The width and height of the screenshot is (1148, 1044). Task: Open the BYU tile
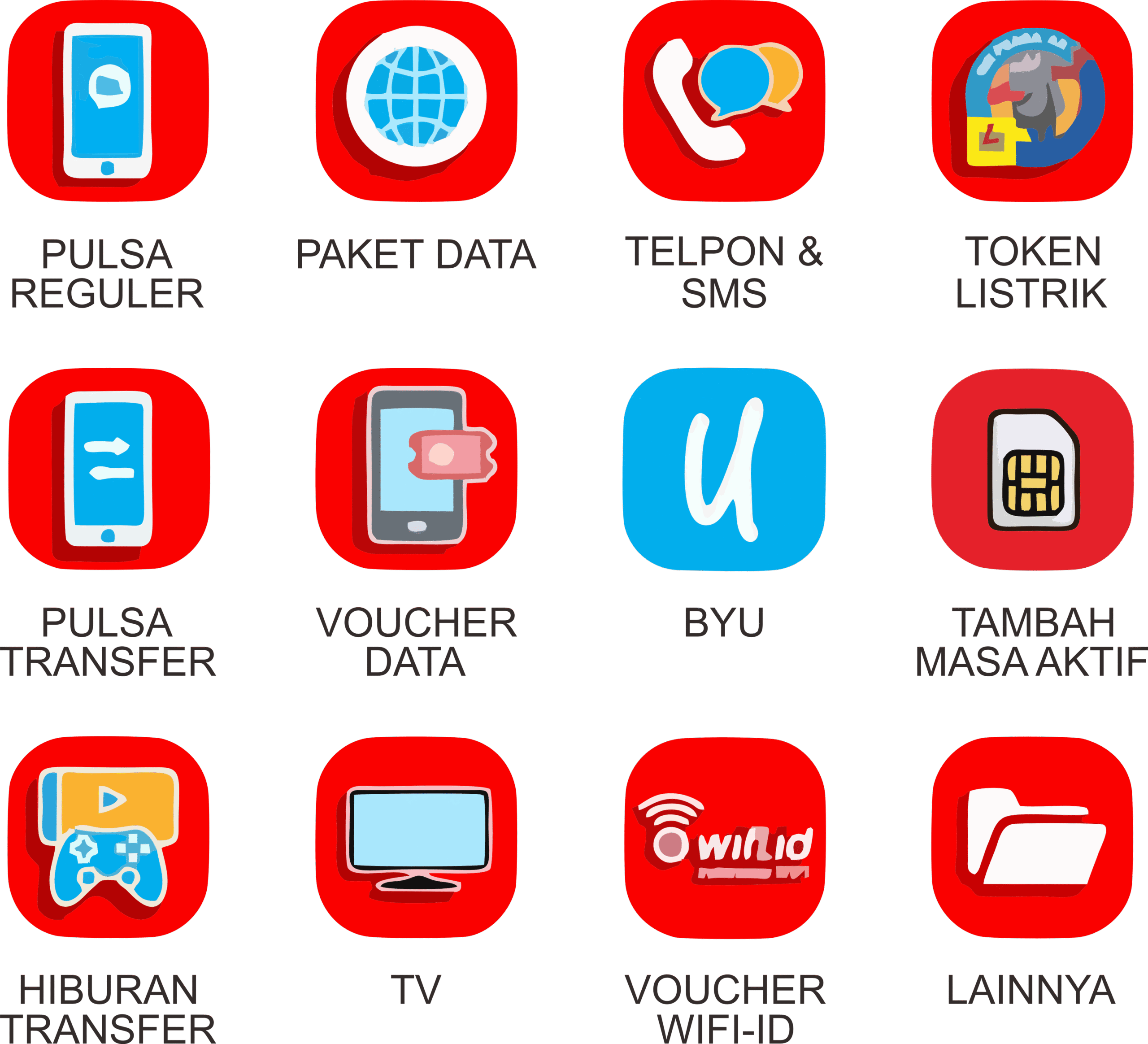[724, 469]
